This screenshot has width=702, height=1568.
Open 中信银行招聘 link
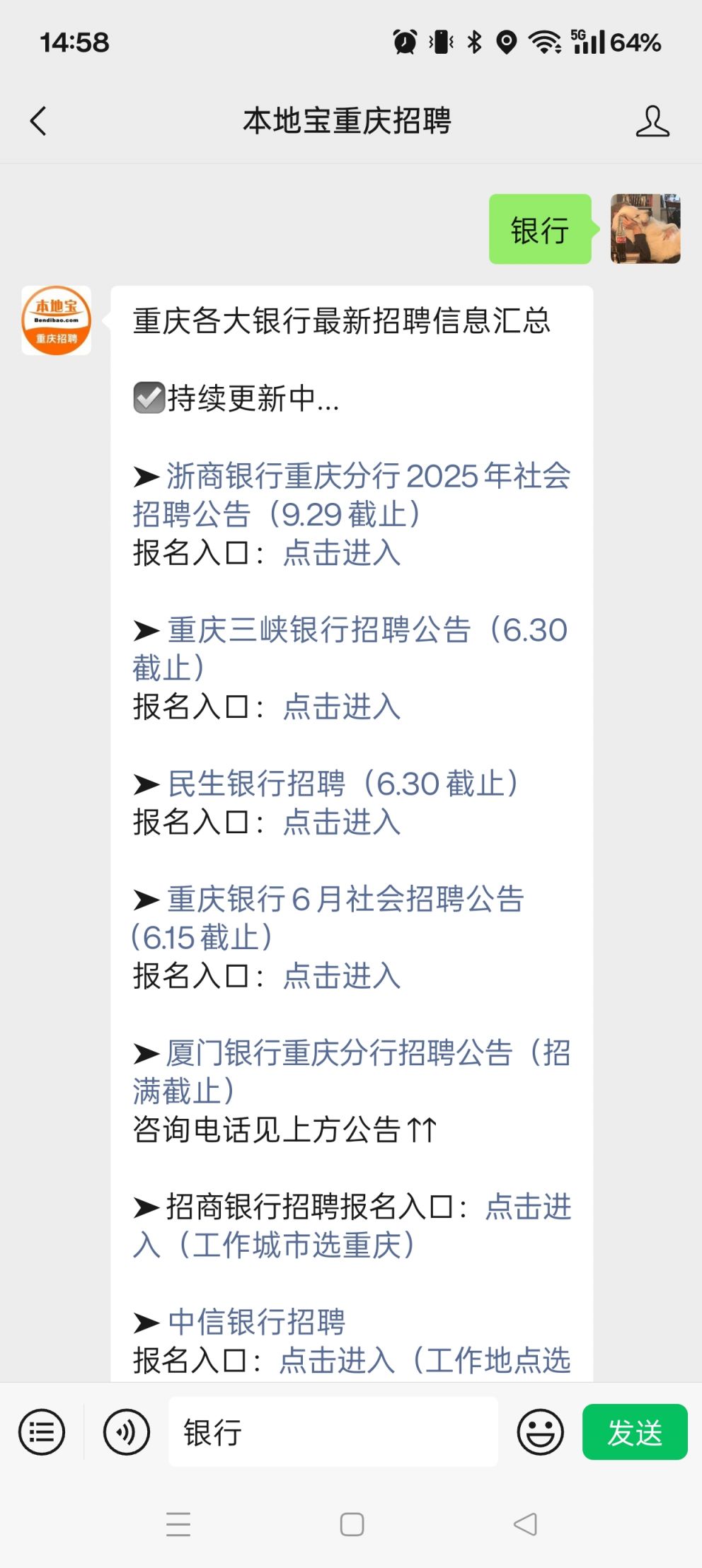pos(256,1322)
